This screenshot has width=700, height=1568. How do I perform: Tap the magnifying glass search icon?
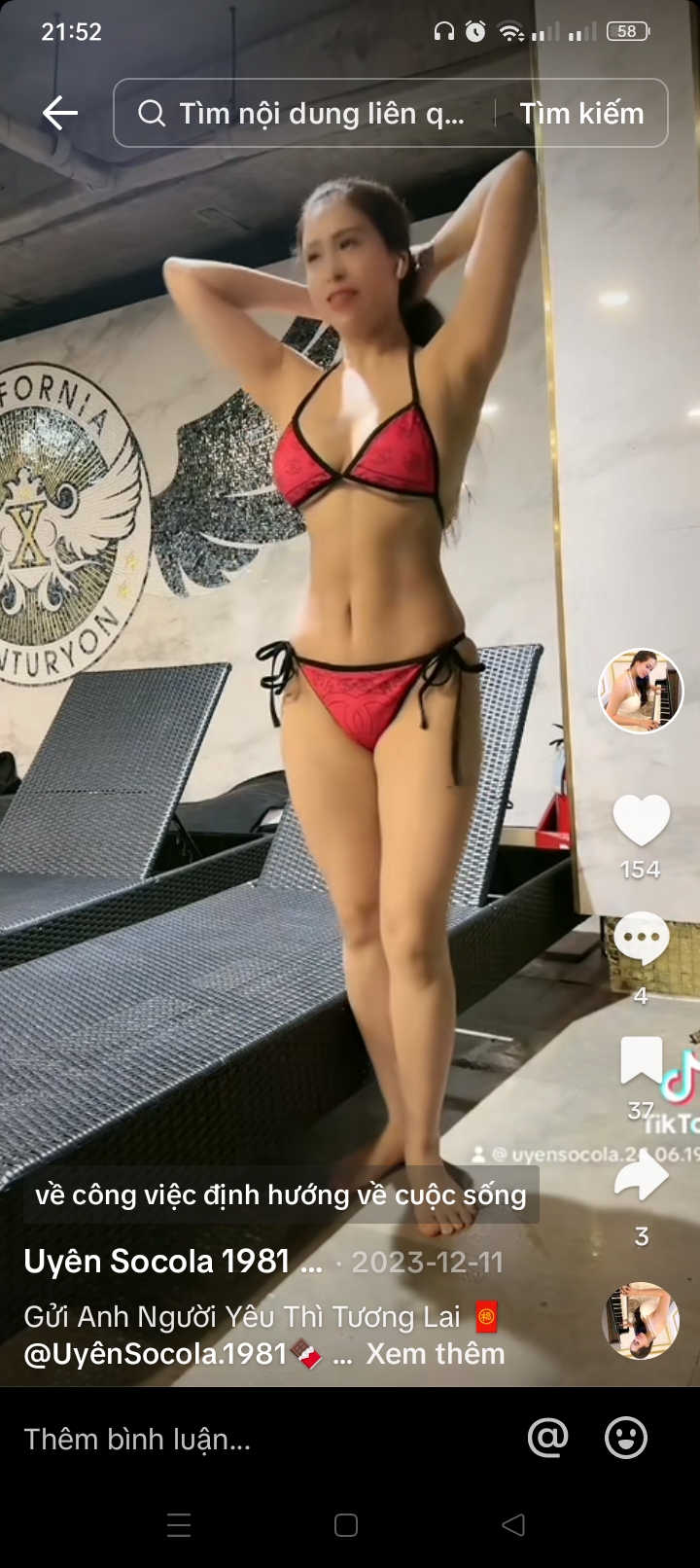[x=151, y=113]
